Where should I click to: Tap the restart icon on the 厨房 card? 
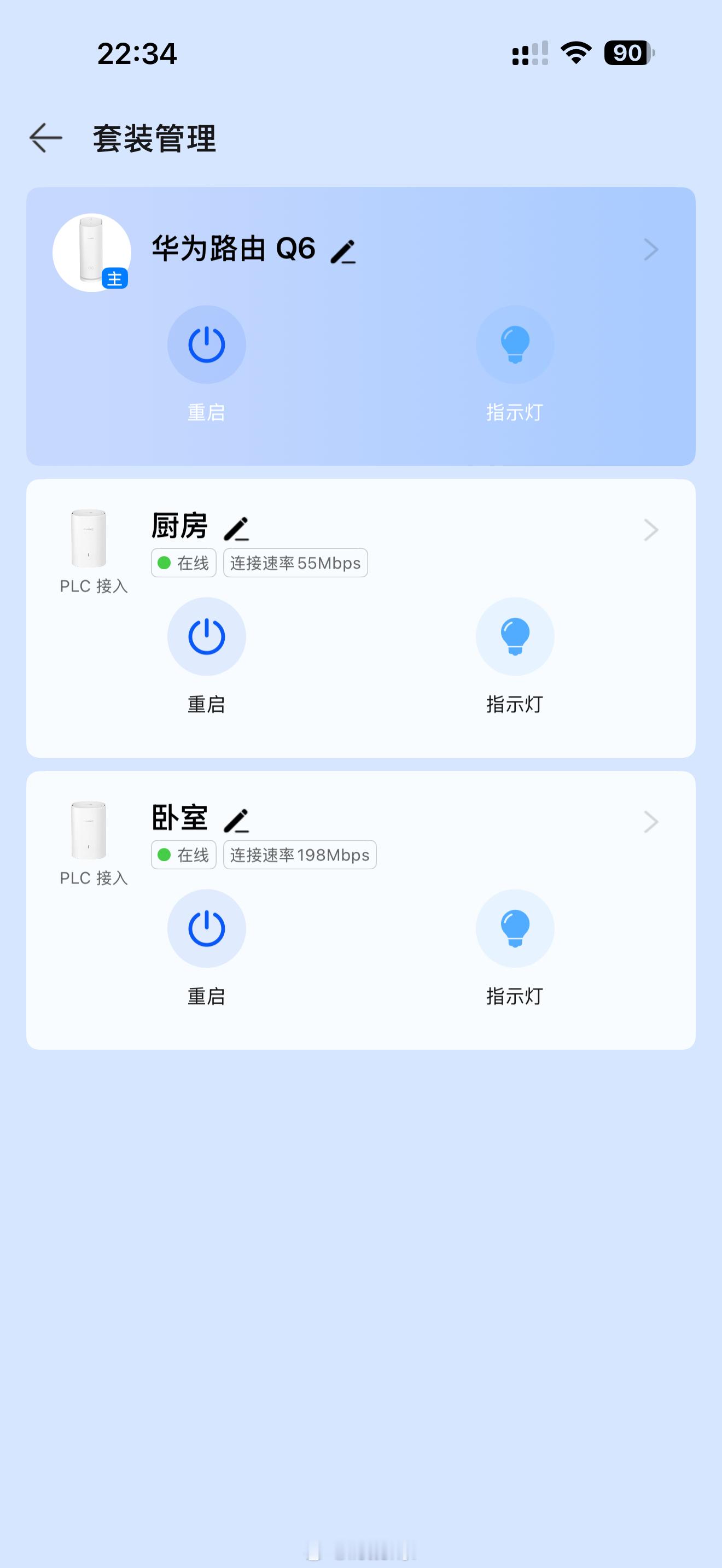pos(207,636)
